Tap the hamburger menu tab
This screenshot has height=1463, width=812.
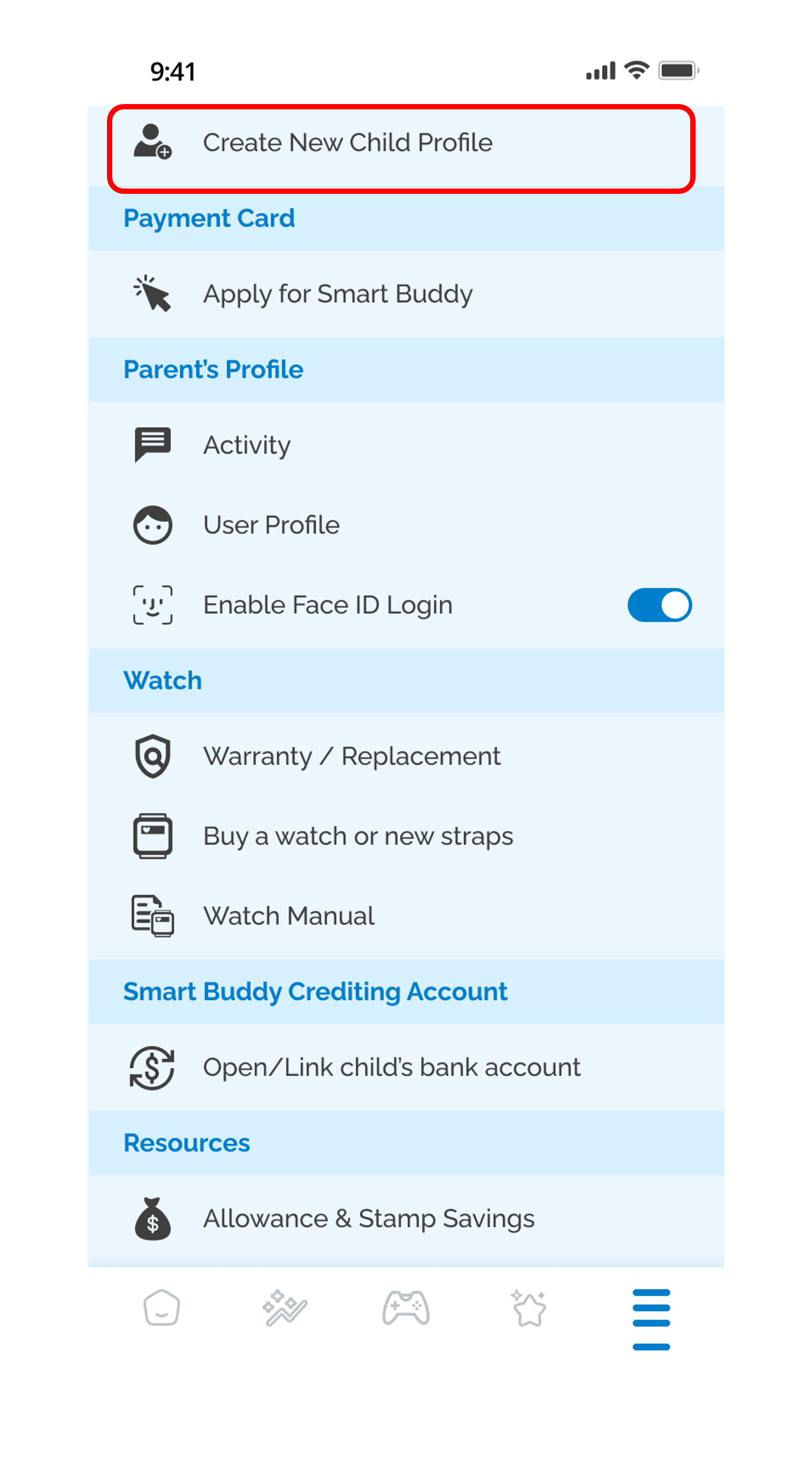(x=651, y=1318)
